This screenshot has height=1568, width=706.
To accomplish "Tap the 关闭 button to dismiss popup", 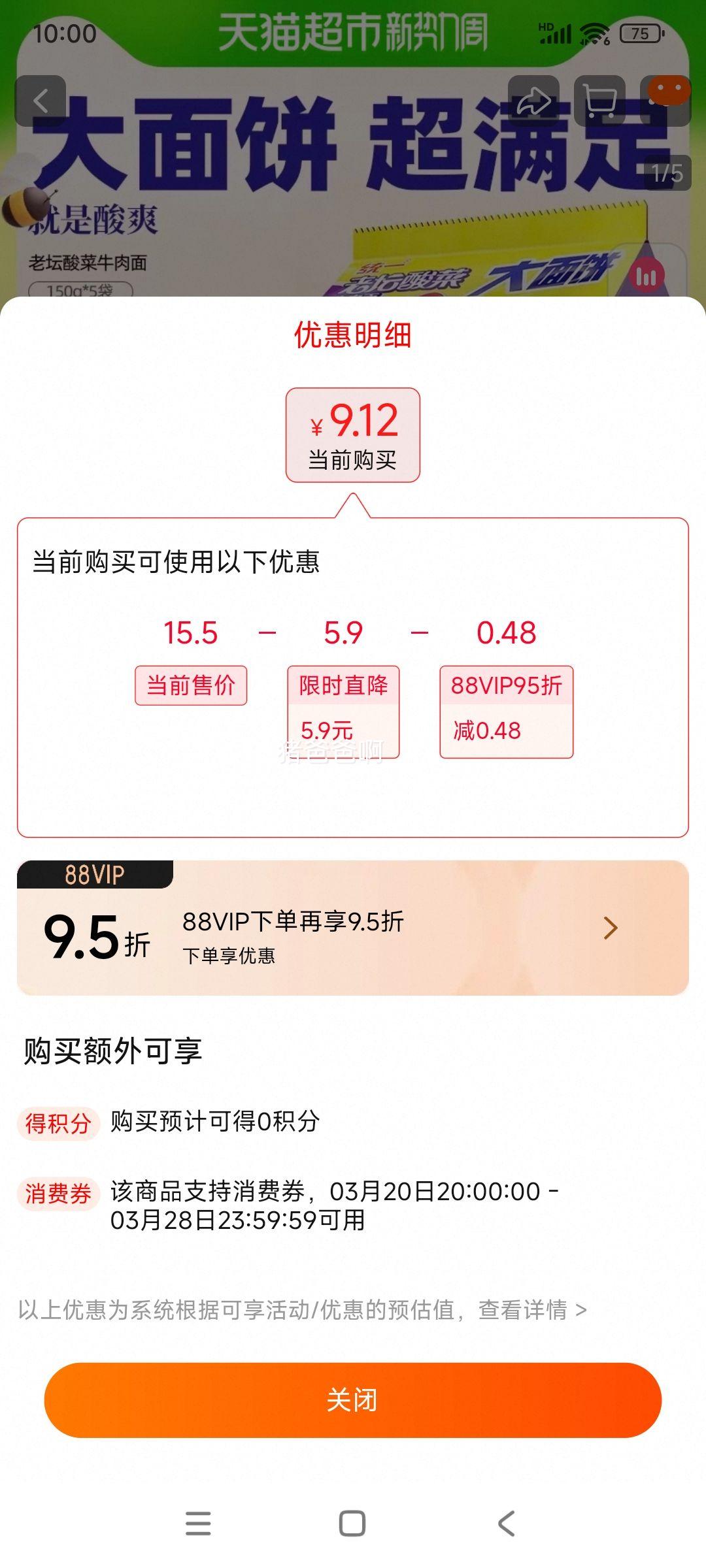I will pyautogui.click(x=353, y=1399).
